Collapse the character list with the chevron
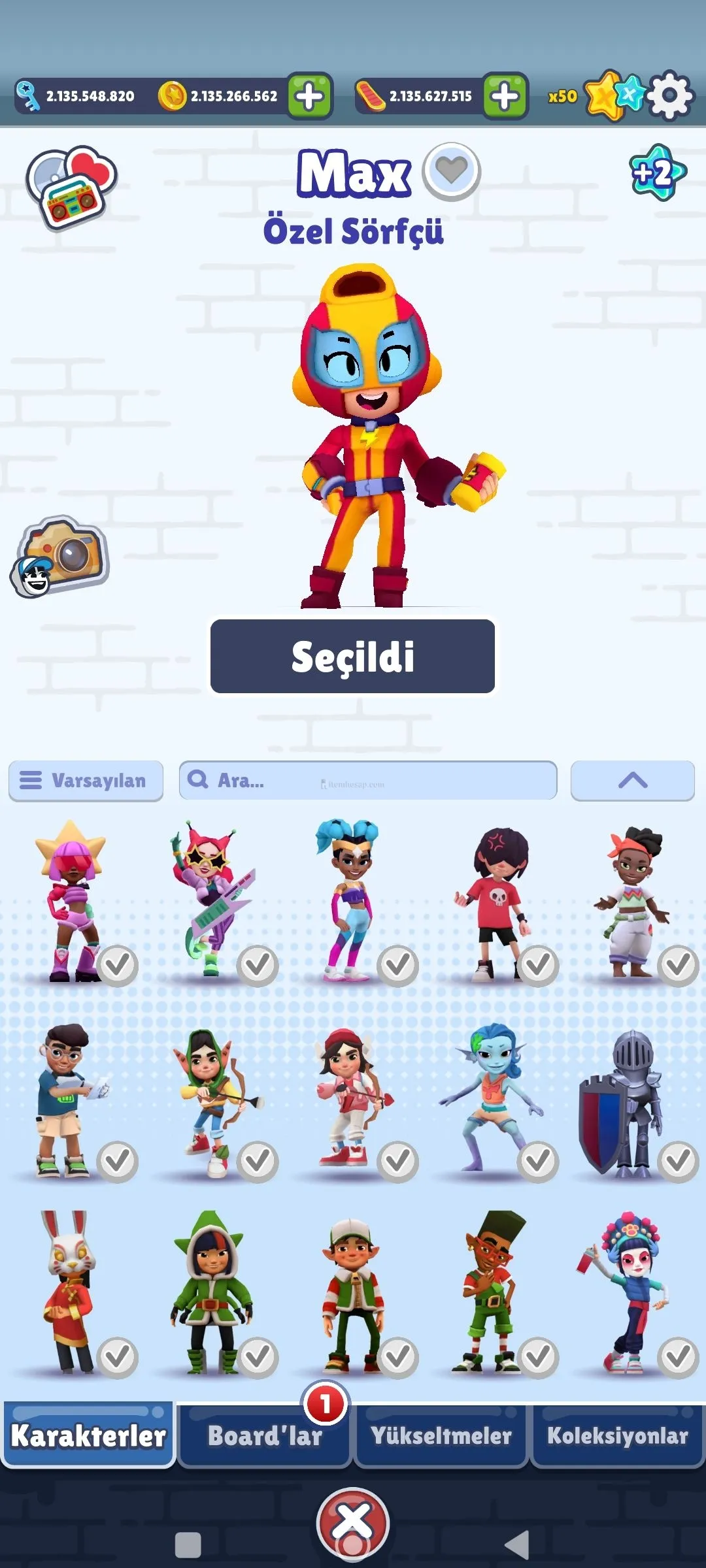The height and width of the screenshot is (1568, 706). pyautogui.click(x=632, y=780)
